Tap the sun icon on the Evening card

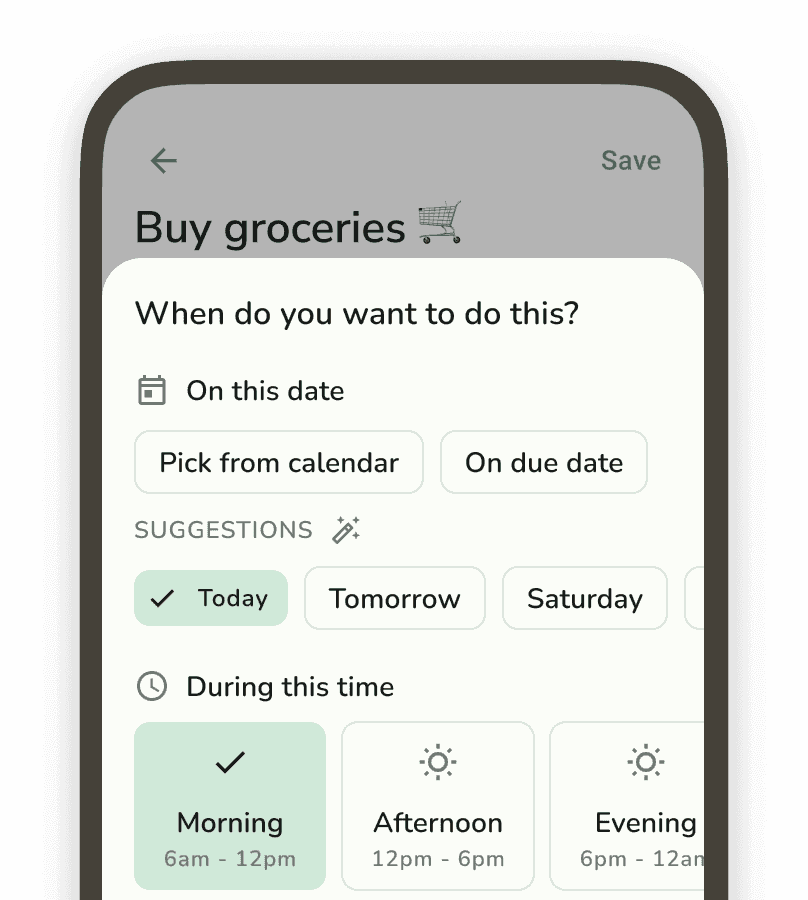645,761
